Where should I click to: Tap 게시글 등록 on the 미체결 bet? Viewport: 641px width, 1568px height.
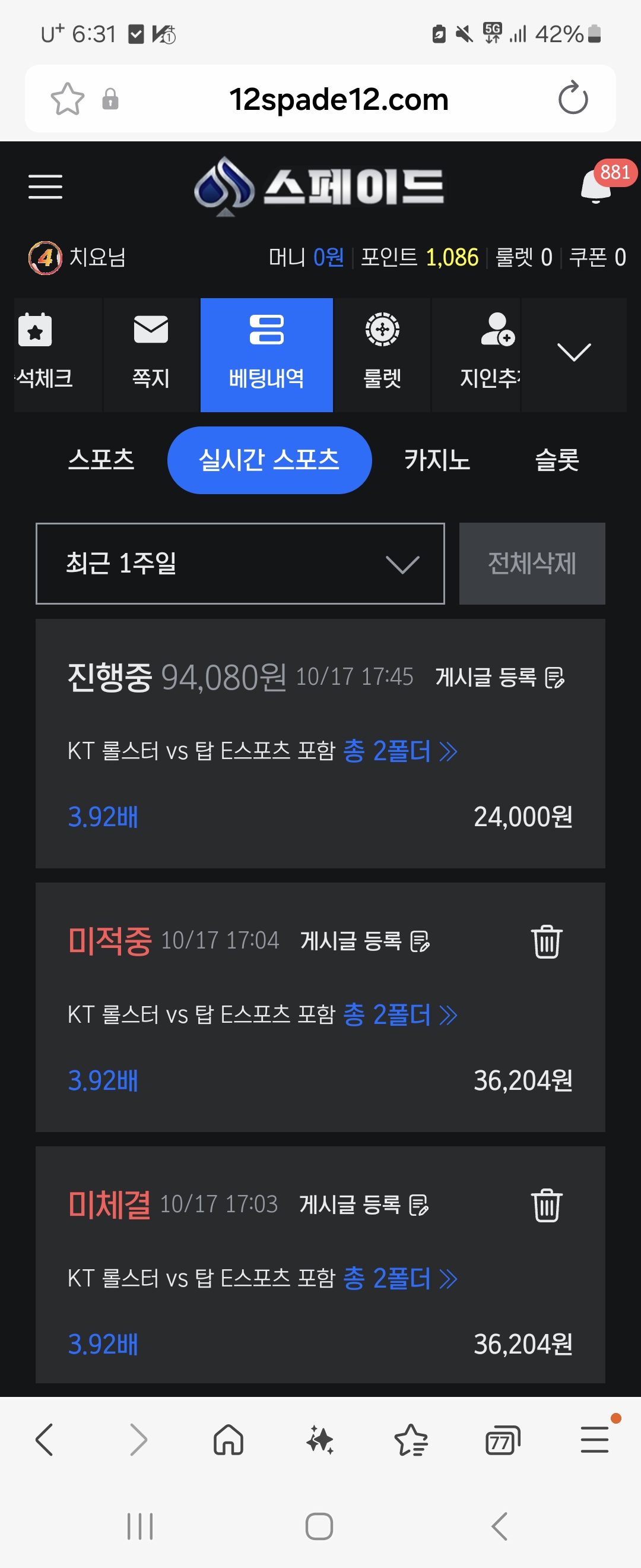(x=364, y=1204)
